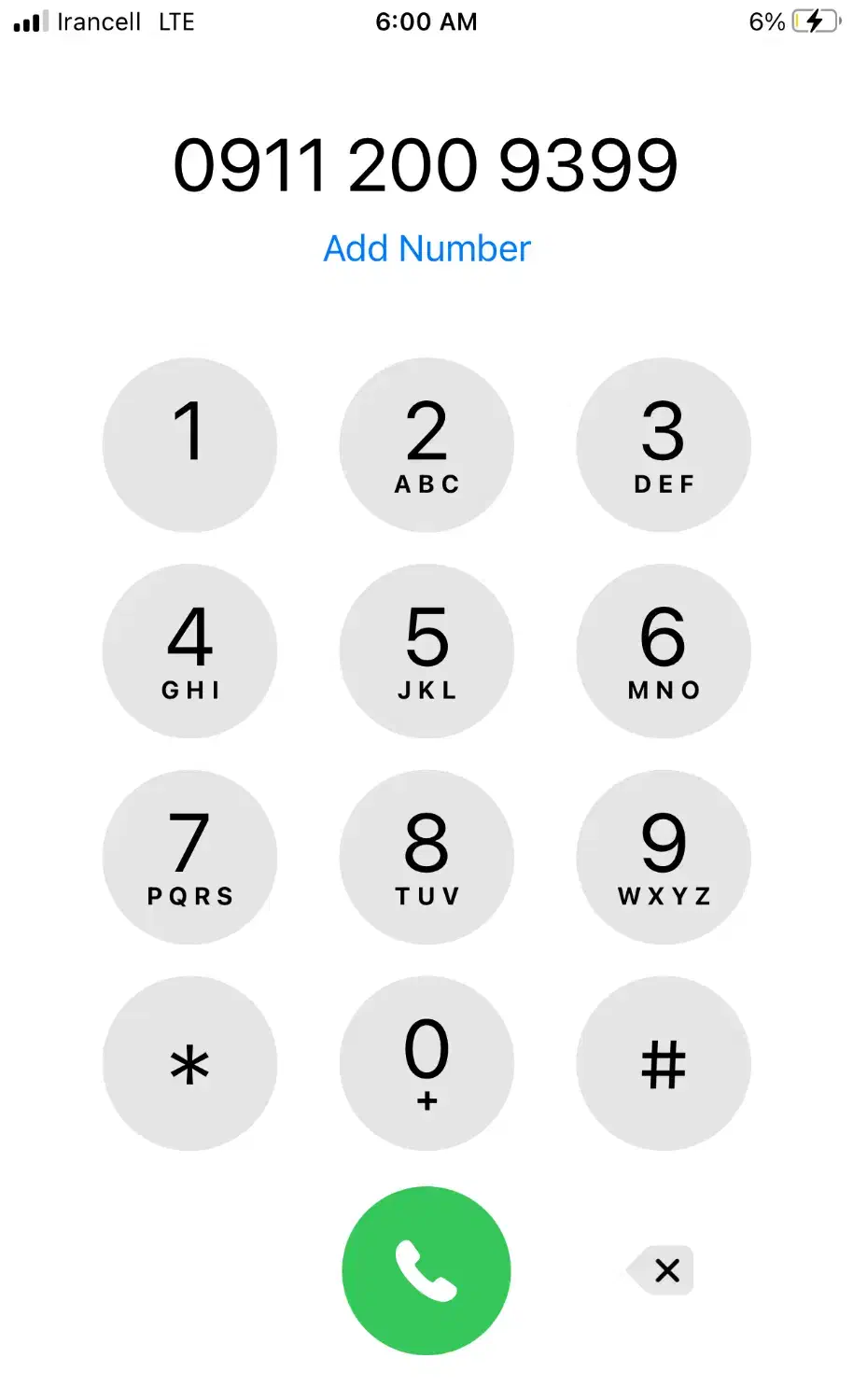Tap the 3 DEF key
Image resolution: width=853 pixels, height=1400 pixels.
pos(664,445)
